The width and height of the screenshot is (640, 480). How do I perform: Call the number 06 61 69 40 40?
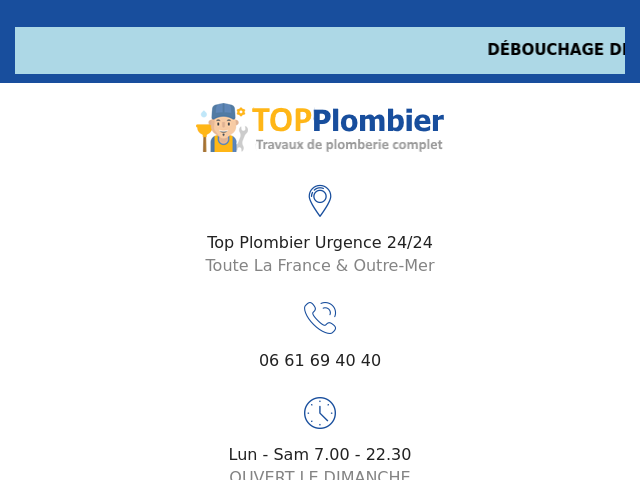(320, 361)
